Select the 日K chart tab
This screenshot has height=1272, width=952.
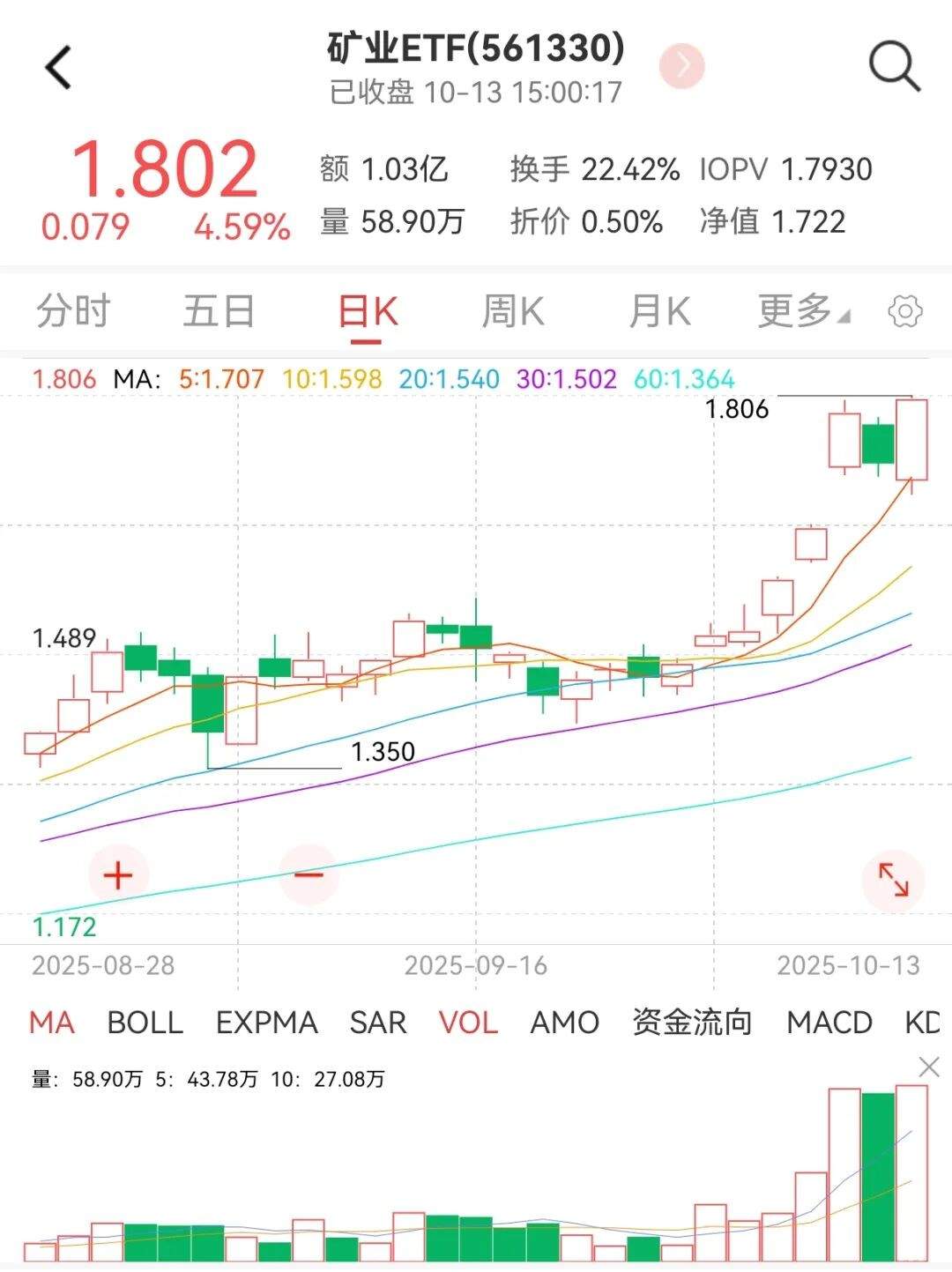click(368, 312)
